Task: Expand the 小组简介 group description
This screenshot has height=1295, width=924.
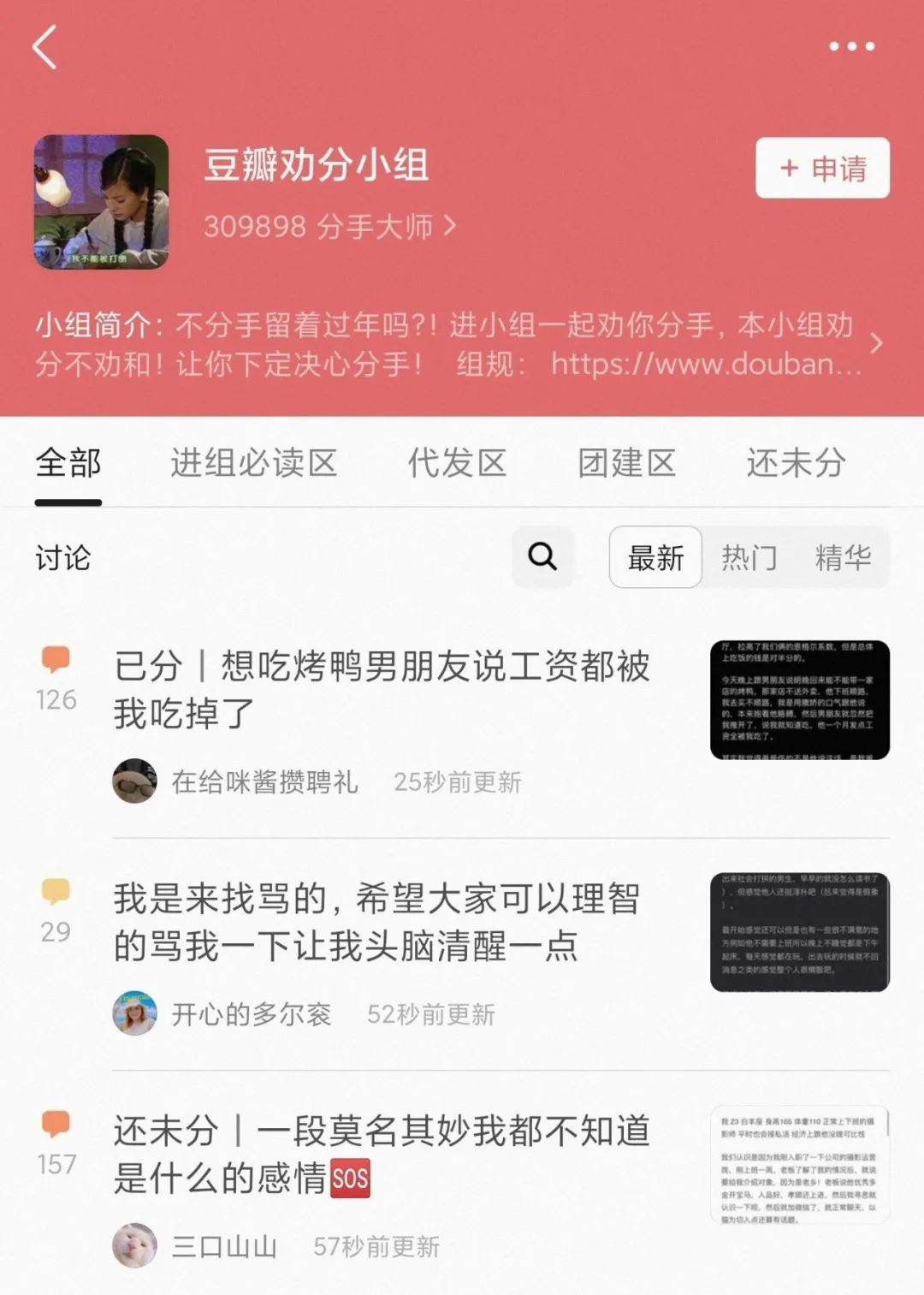Action: 875,344
